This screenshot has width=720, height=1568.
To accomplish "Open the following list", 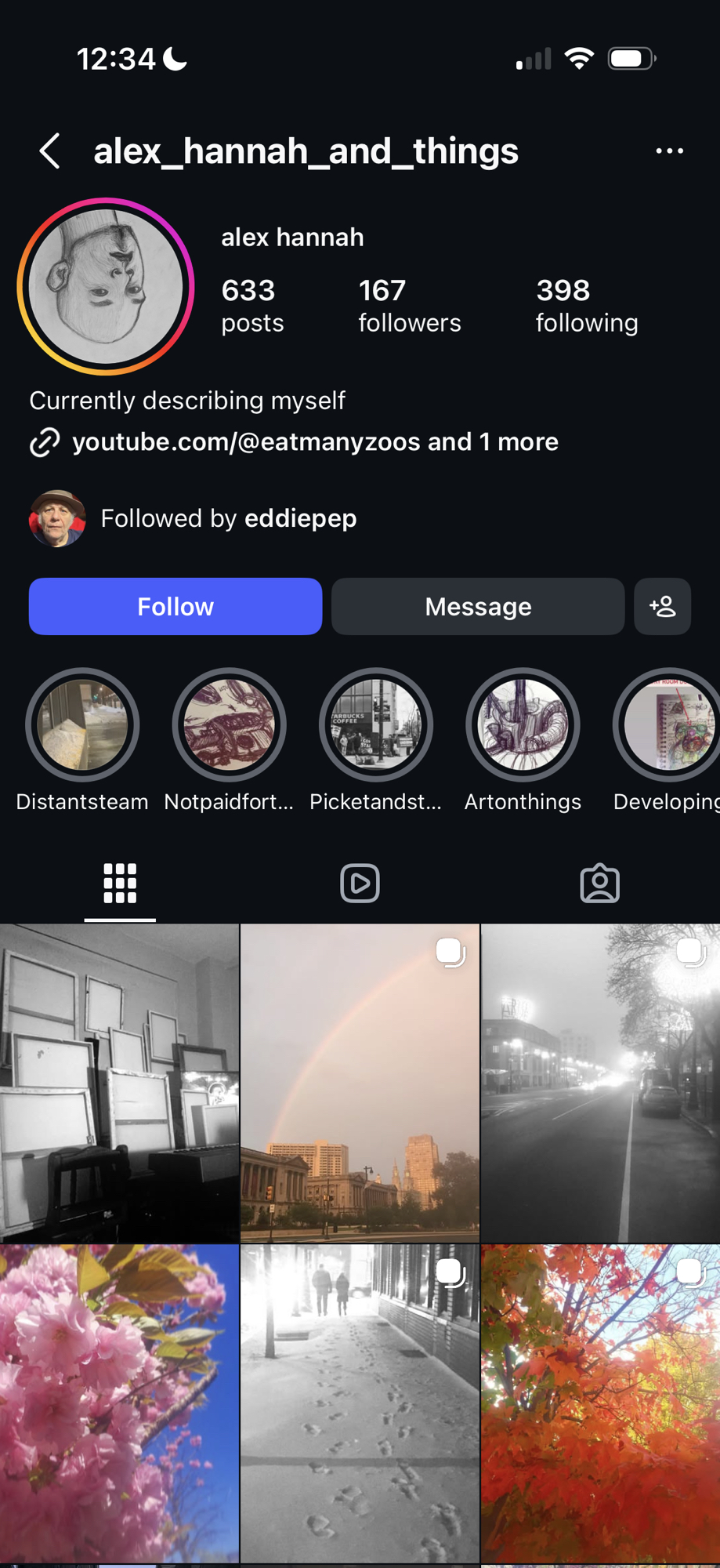I will 586,306.
